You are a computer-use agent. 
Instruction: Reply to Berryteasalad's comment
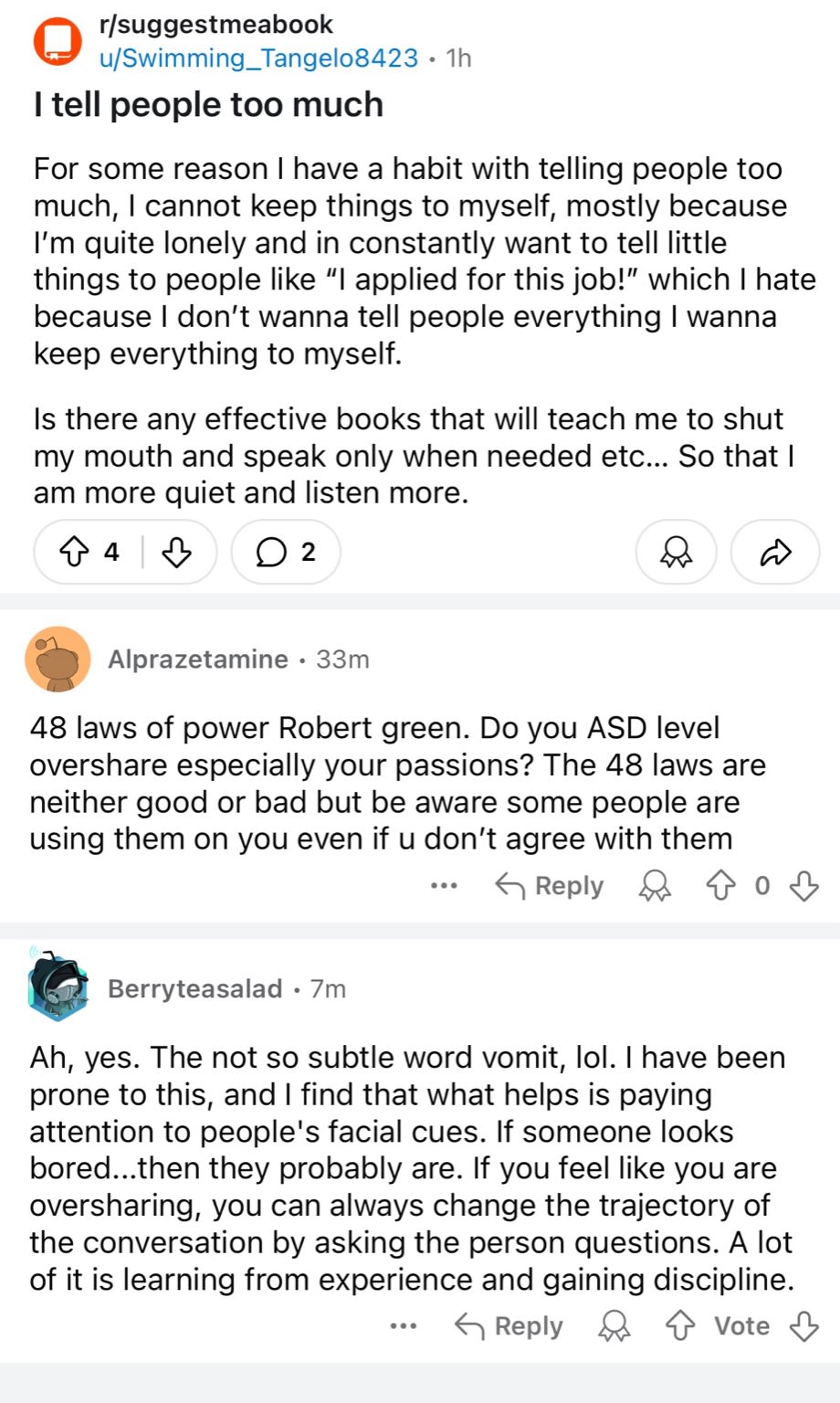509,1326
